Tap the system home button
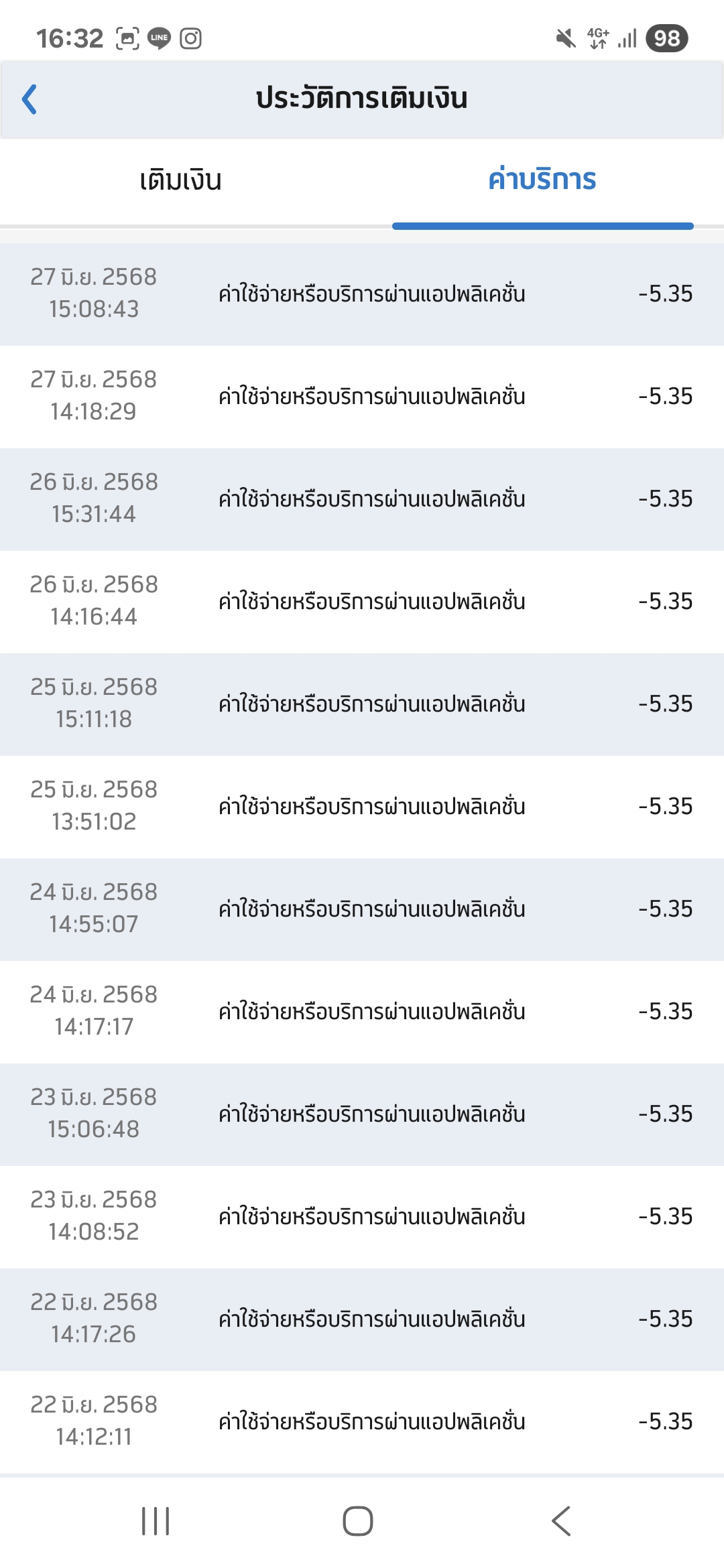The height and width of the screenshot is (1568, 724). point(358,1520)
